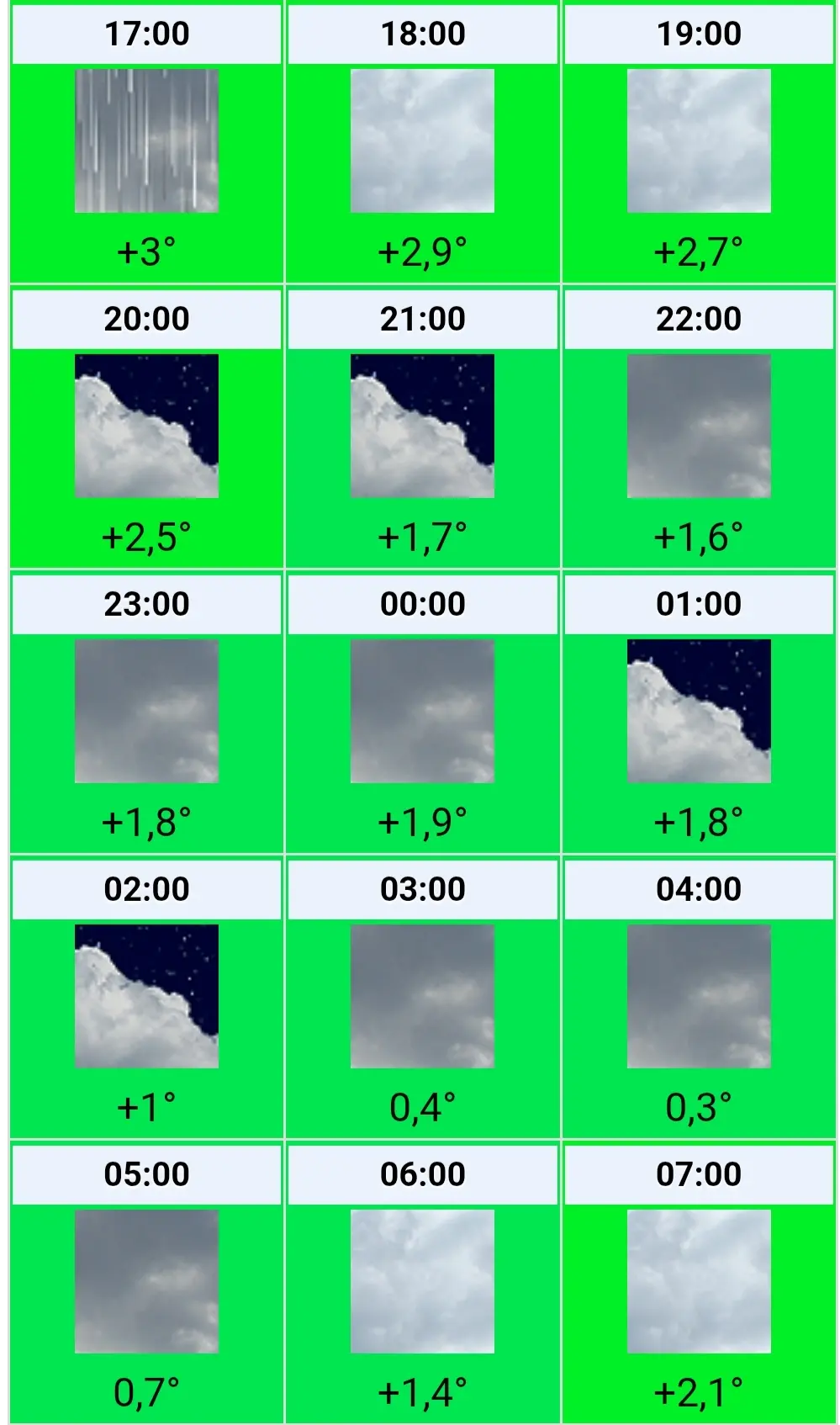Open the 04:00 tile with 0,3°
Viewport: 840px width, 1425px height.
point(699,999)
